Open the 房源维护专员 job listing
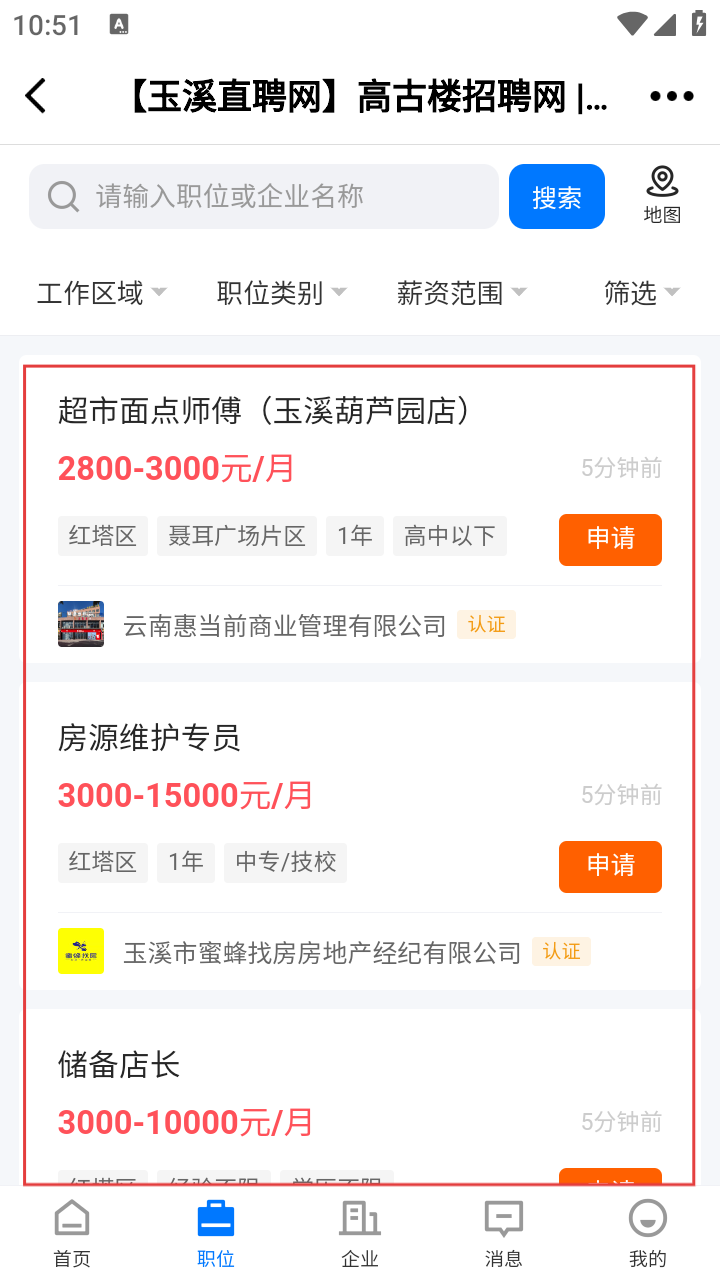Viewport: 720px width, 1280px height. point(150,738)
